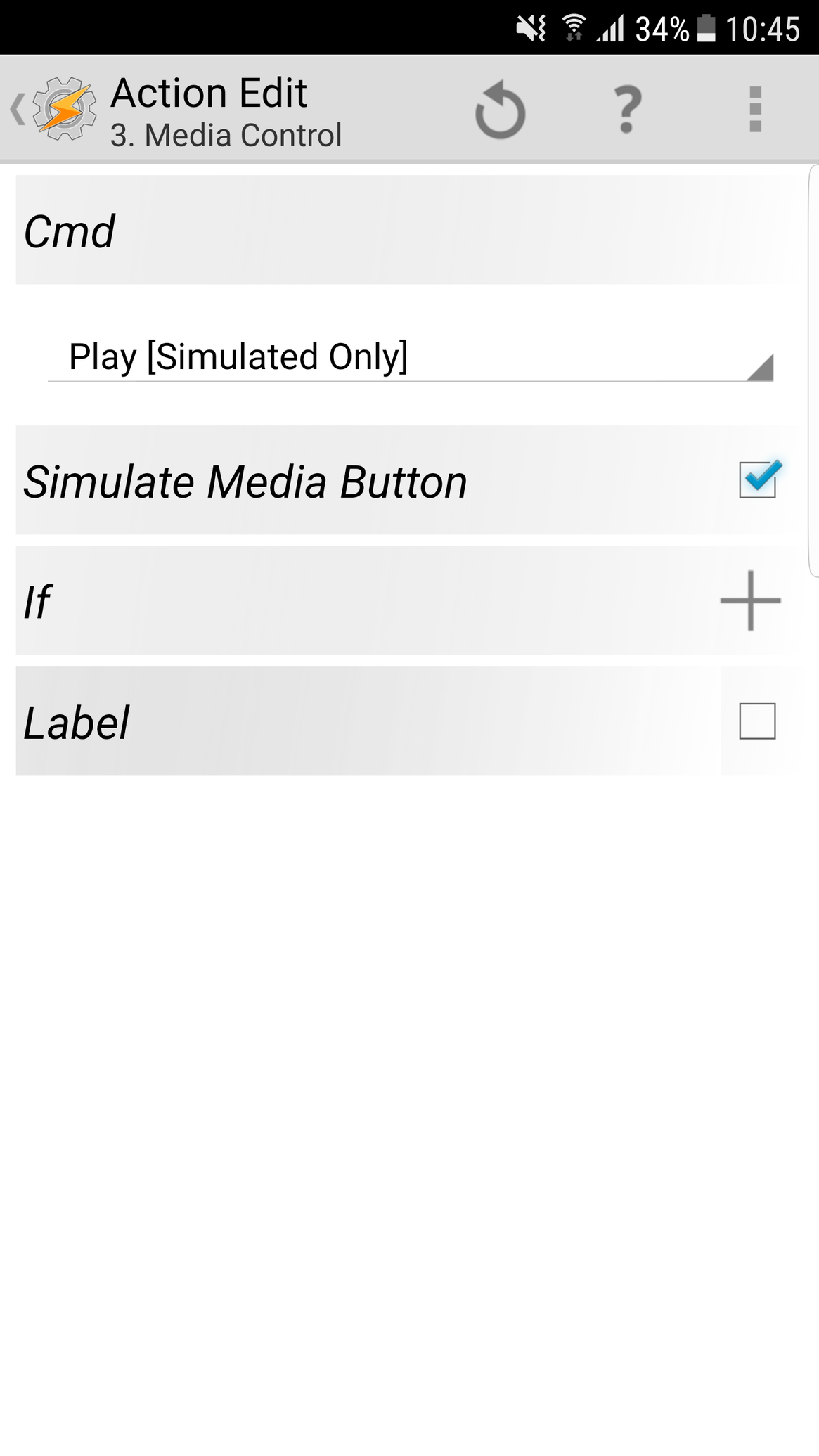Screen dimensions: 819x1456
Task: Open the overflow menu
Action: tap(755, 110)
